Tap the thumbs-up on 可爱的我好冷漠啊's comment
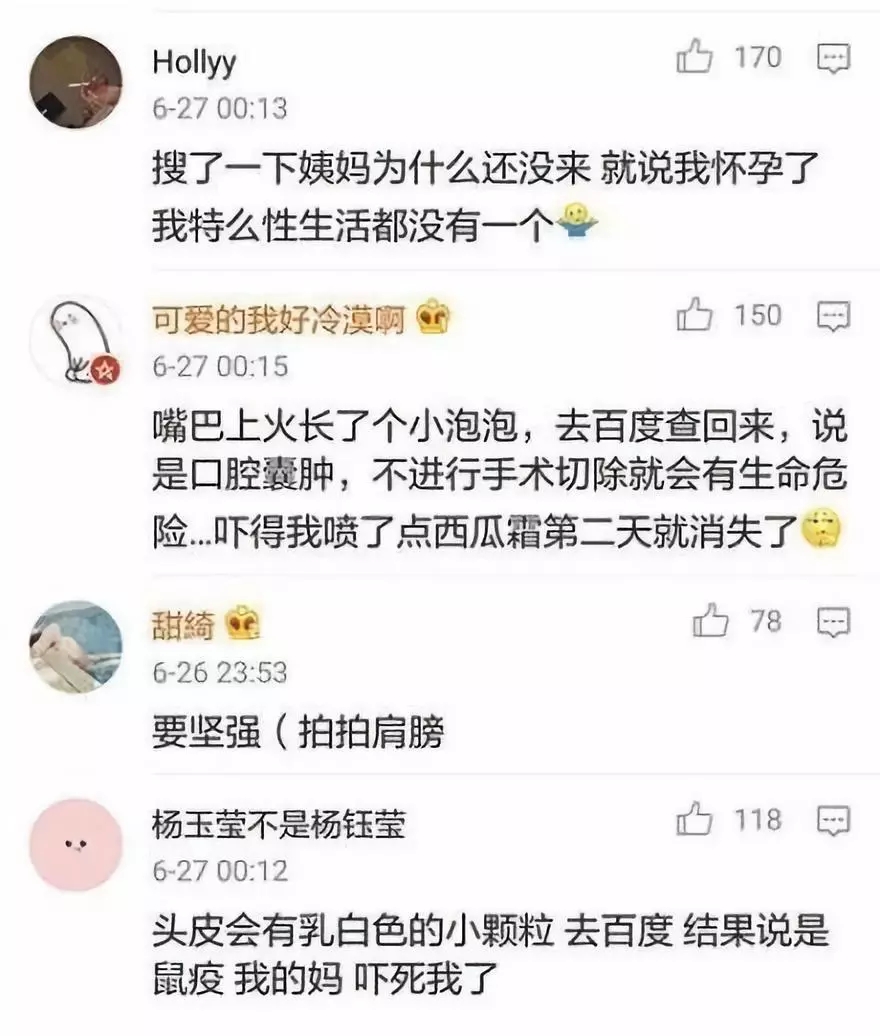Image resolution: width=880 pixels, height=1036 pixels. 692,314
